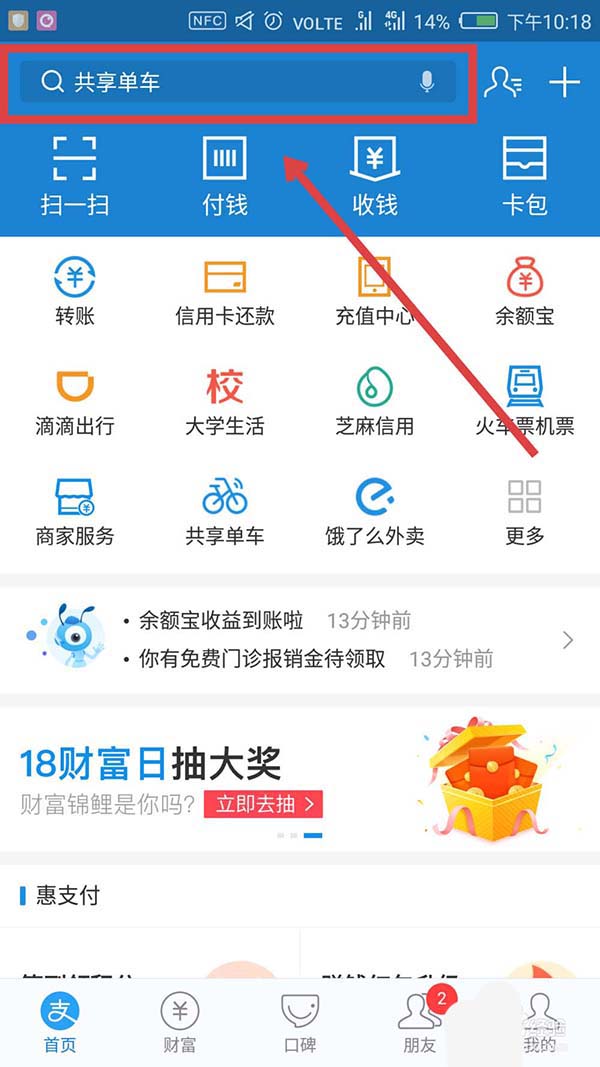Open the plus menu

tap(565, 82)
